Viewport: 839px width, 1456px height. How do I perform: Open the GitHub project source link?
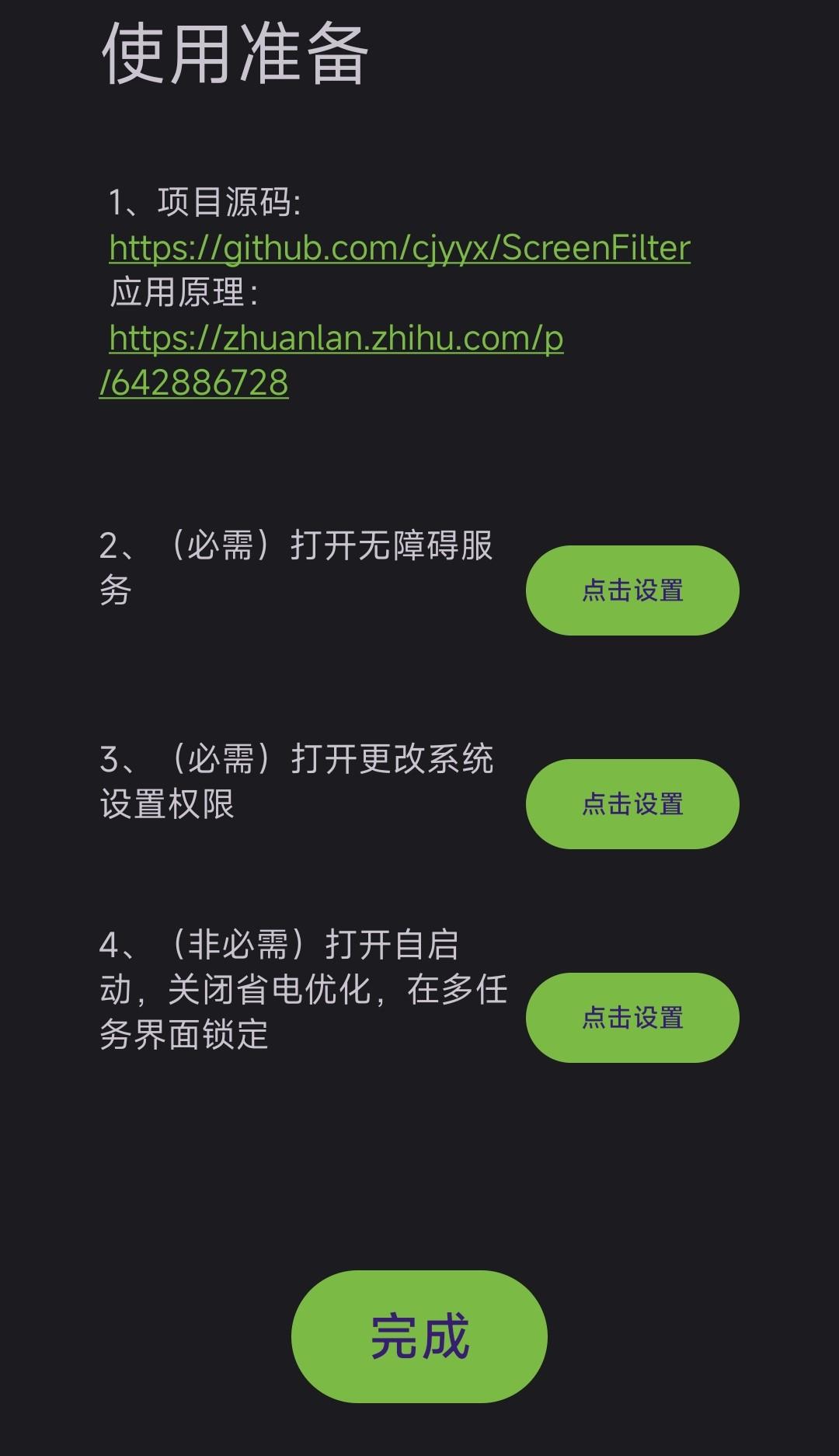398,249
